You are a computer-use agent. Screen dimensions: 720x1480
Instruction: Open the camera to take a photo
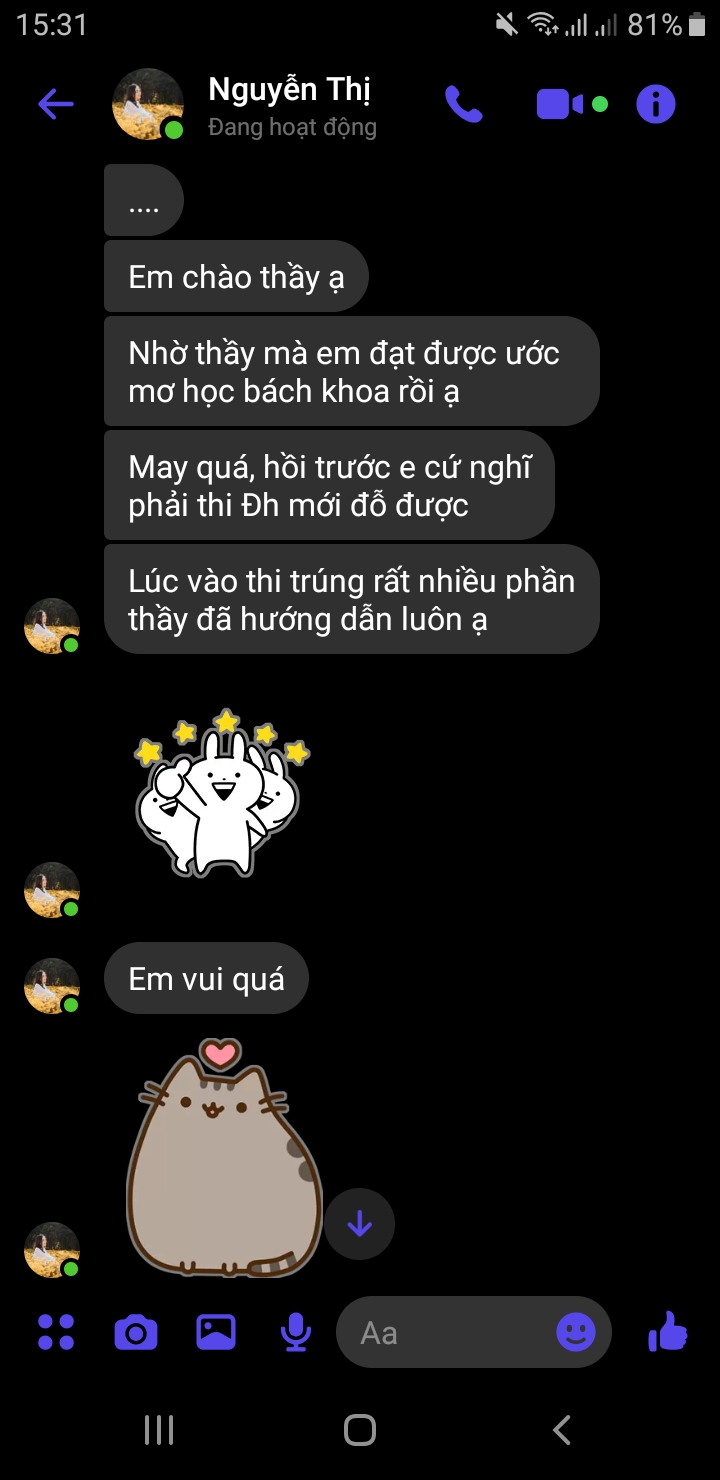click(x=136, y=1332)
